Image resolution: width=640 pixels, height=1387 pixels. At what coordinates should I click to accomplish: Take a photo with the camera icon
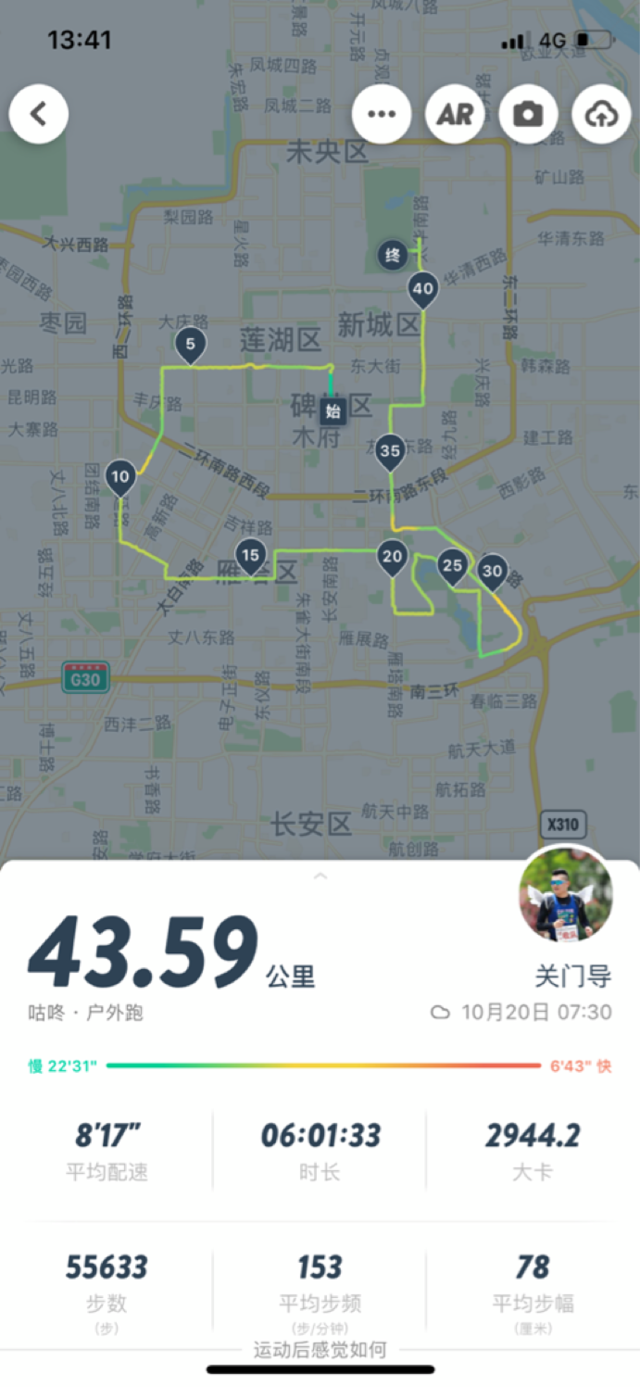coord(528,114)
